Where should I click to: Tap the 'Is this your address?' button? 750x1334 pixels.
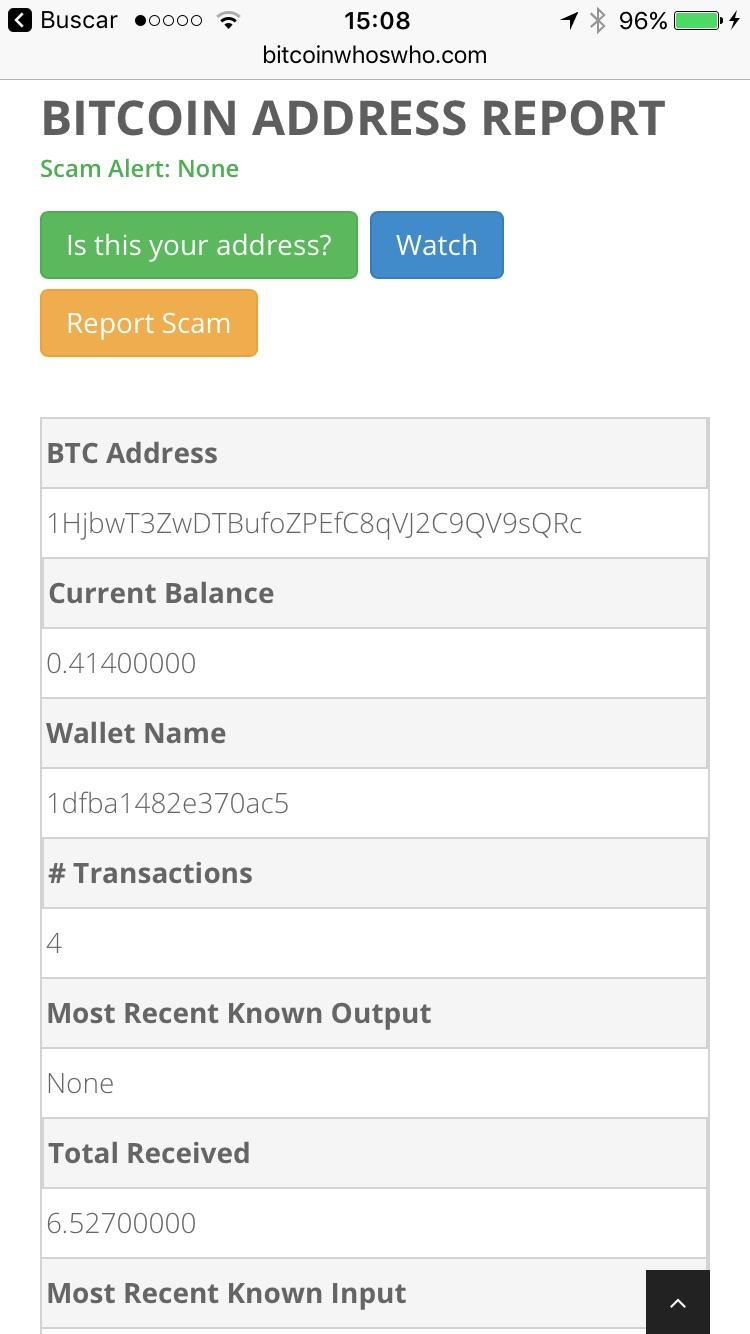[x=199, y=245]
